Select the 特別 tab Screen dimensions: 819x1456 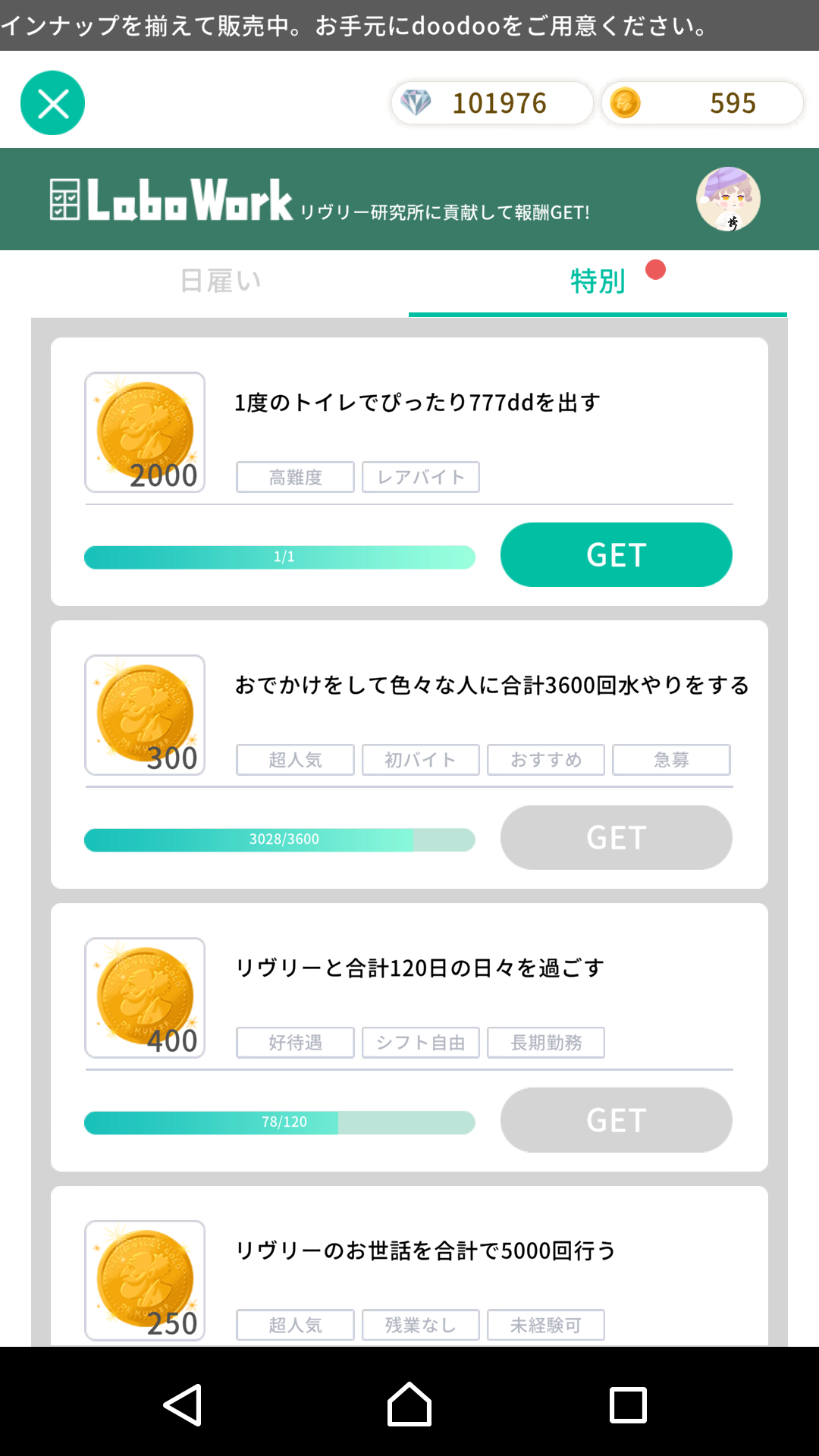(x=598, y=281)
